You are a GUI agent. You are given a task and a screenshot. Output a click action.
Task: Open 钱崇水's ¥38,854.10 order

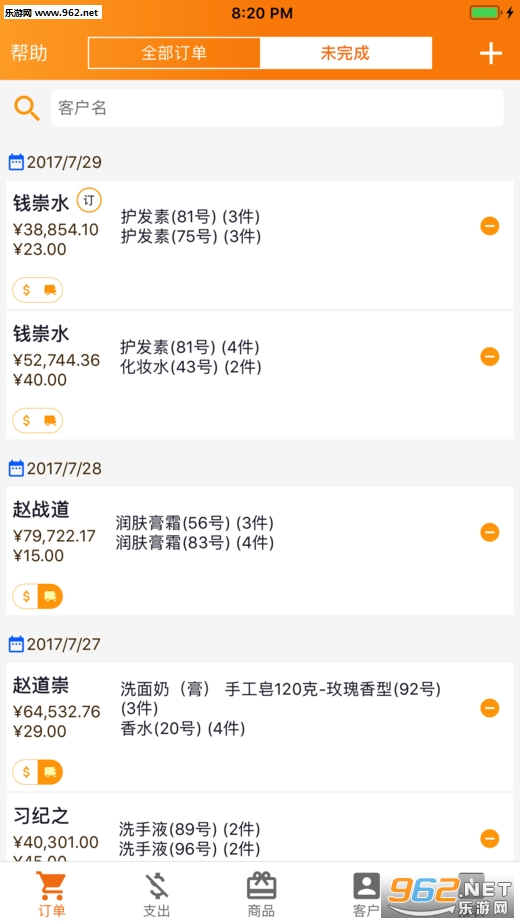pos(260,245)
